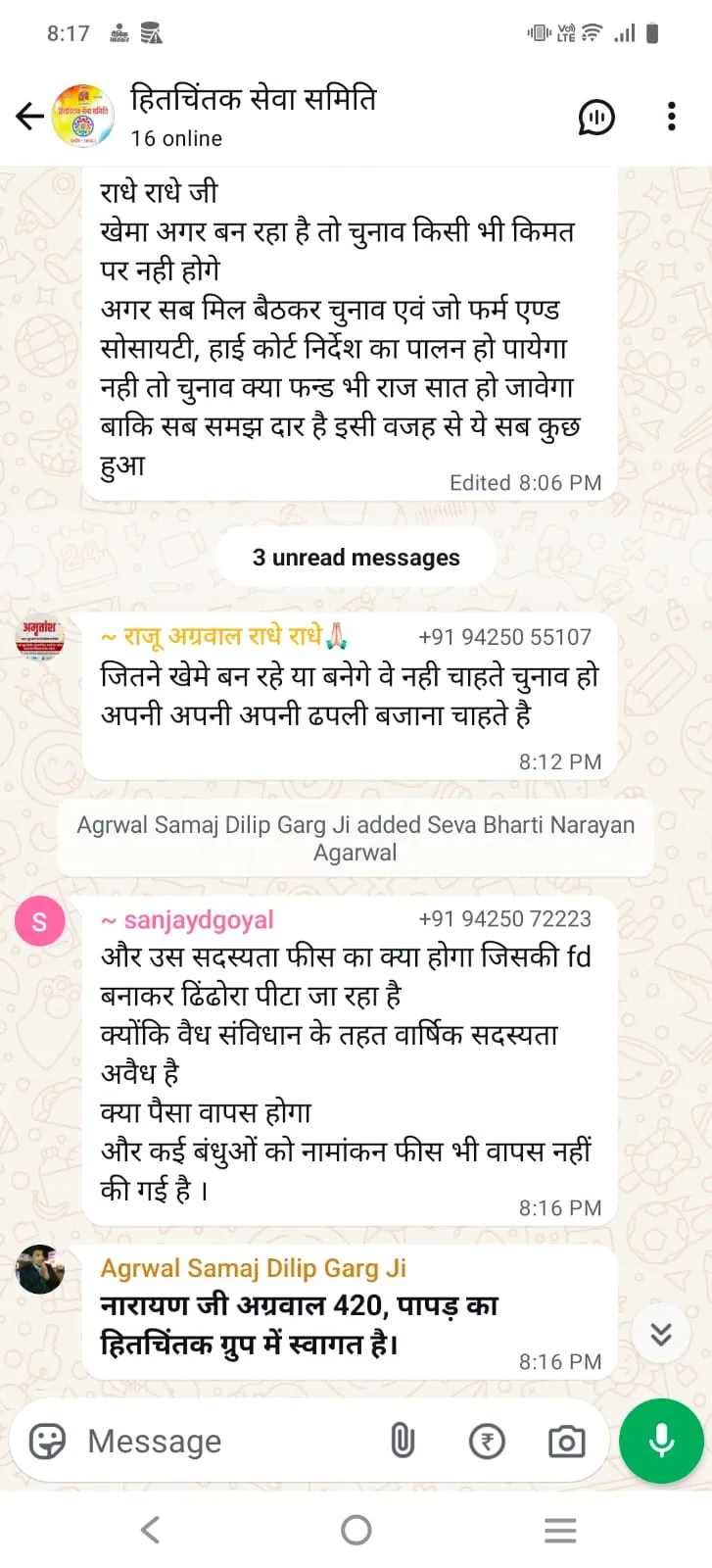
Task: Open Agrwal Samaj Dilip Garg Ji's avatar
Action: [x=40, y=1270]
